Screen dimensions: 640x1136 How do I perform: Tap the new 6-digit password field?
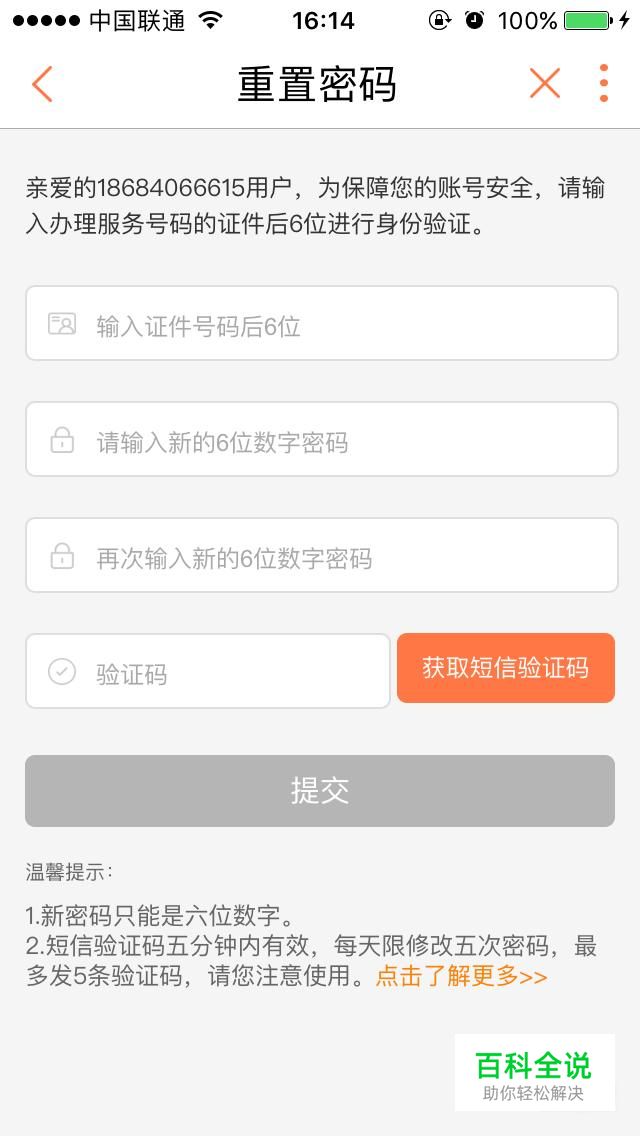click(x=322, y=439)
